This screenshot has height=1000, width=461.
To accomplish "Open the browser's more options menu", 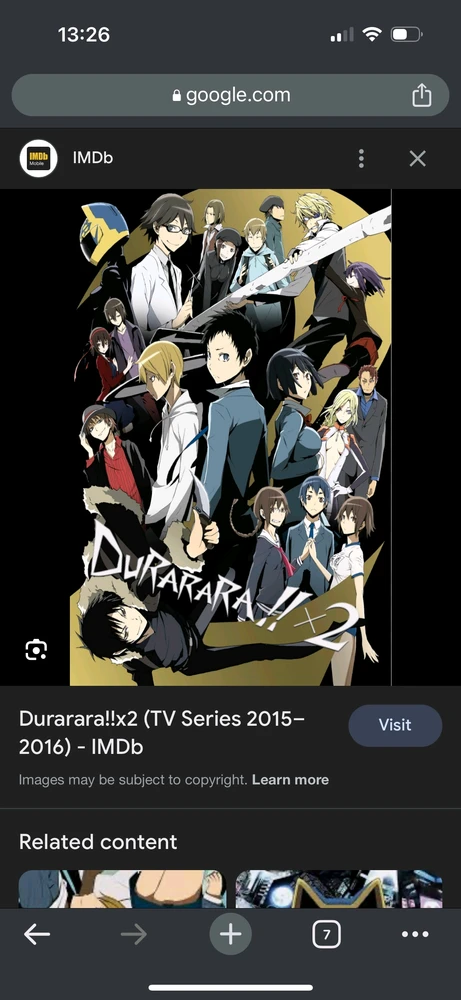I will (415, 935).
